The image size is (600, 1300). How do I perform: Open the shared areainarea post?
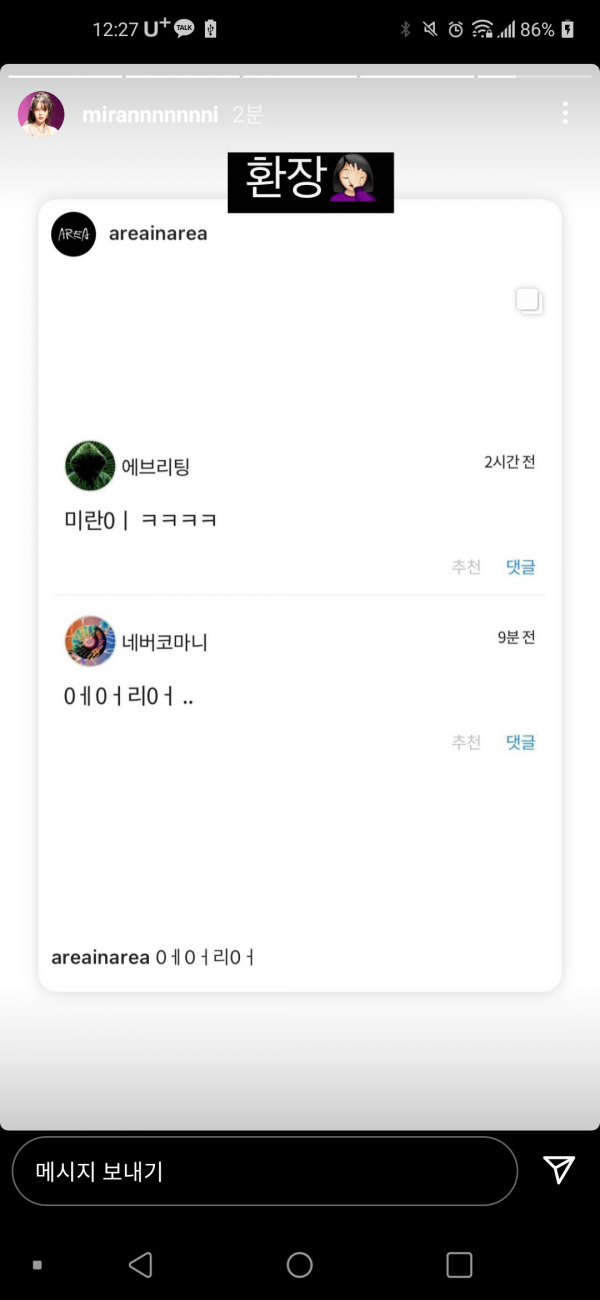coord(300,595)
